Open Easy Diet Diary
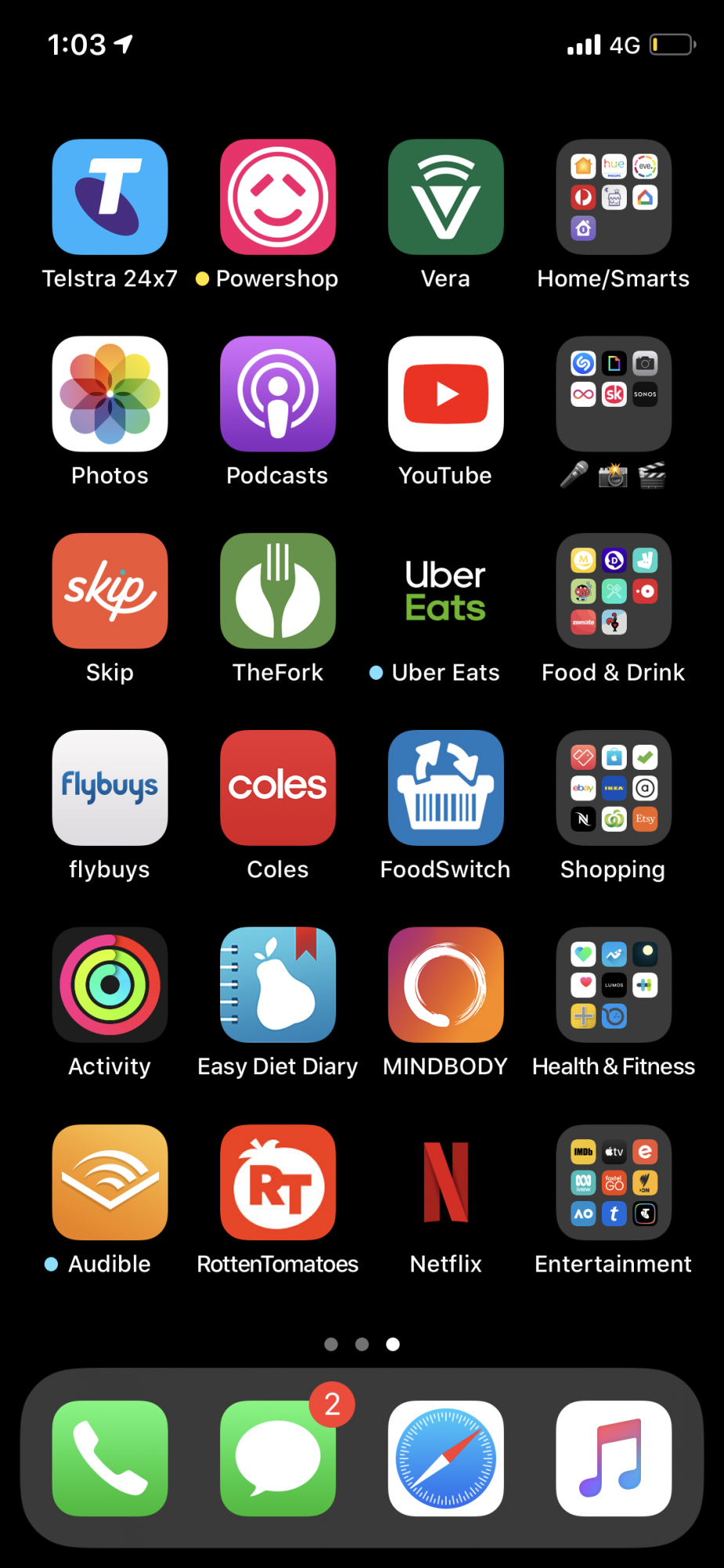Viewport: 724px width, 1568px height. pos(277,985)
